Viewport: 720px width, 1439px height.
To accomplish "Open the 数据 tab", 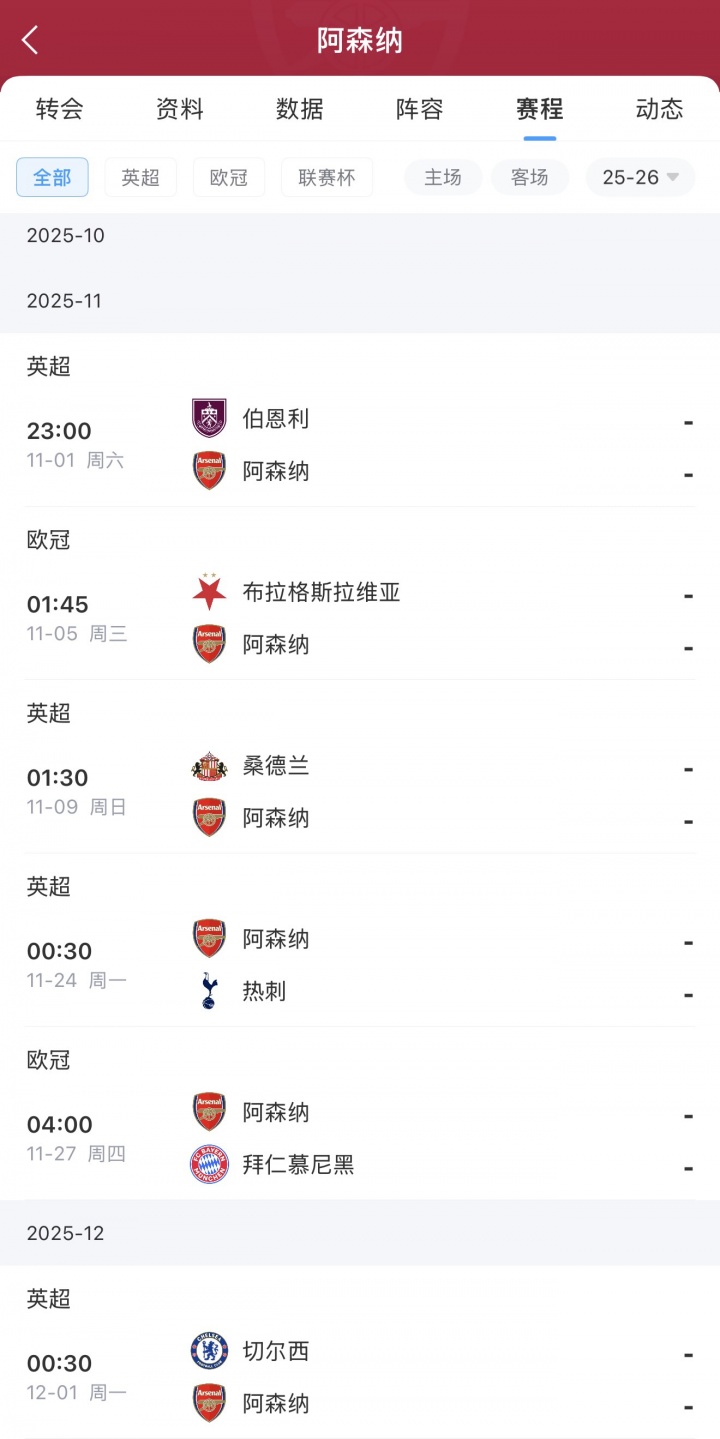I will [x=300, y=108].
